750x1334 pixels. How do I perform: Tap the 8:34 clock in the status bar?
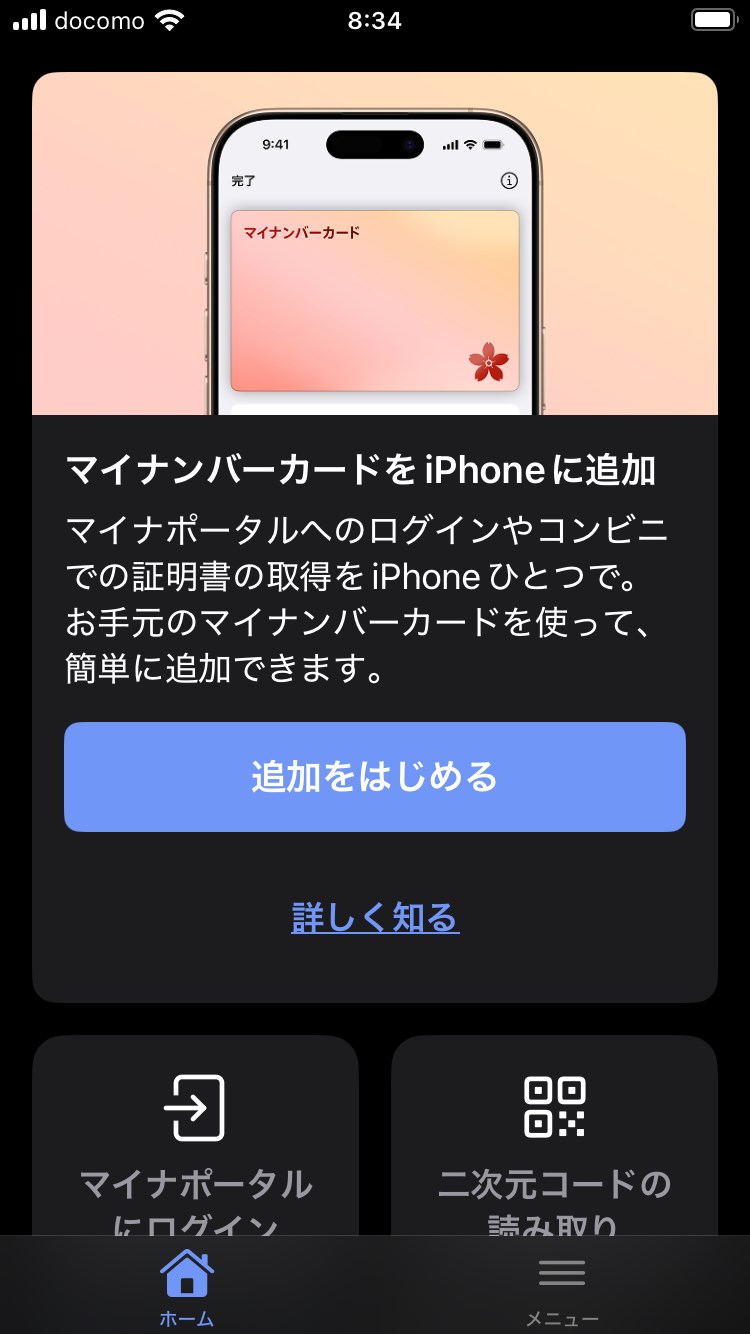tap(375, 18)
